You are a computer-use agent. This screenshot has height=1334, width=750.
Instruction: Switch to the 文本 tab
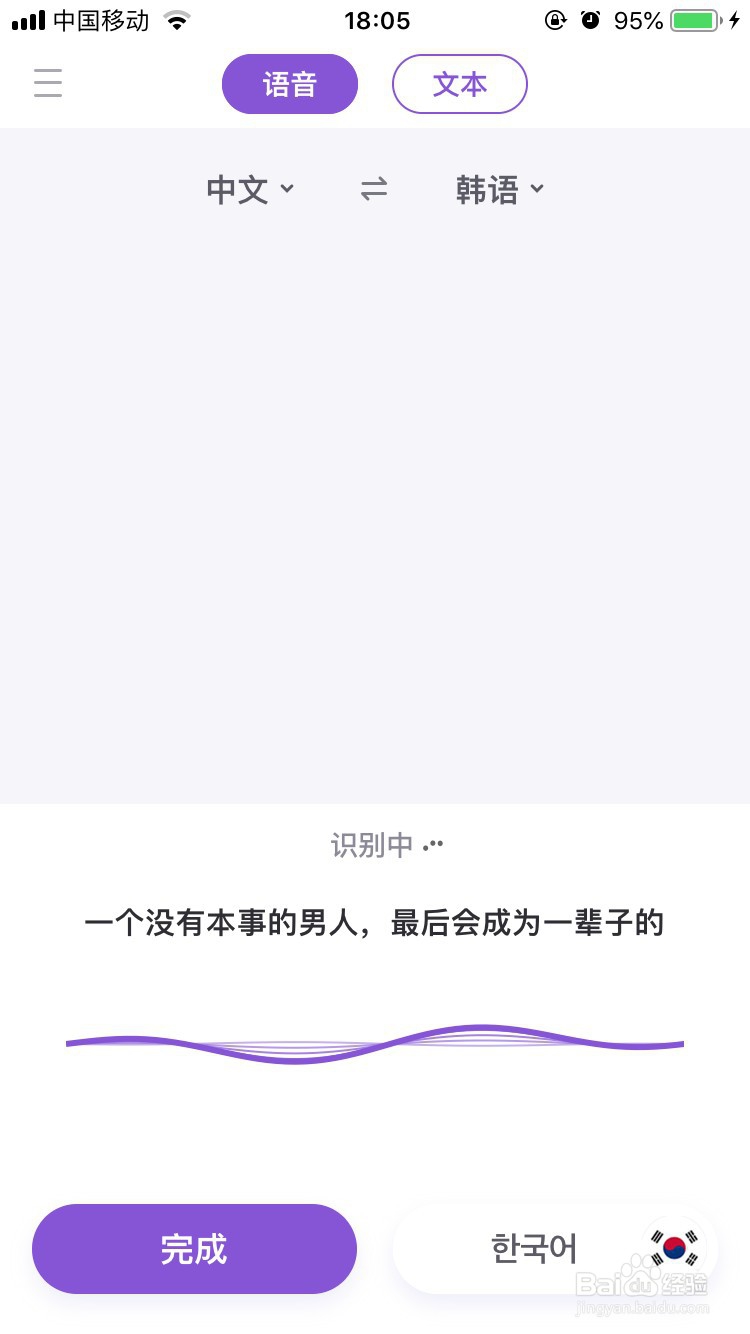pos(460,84)
